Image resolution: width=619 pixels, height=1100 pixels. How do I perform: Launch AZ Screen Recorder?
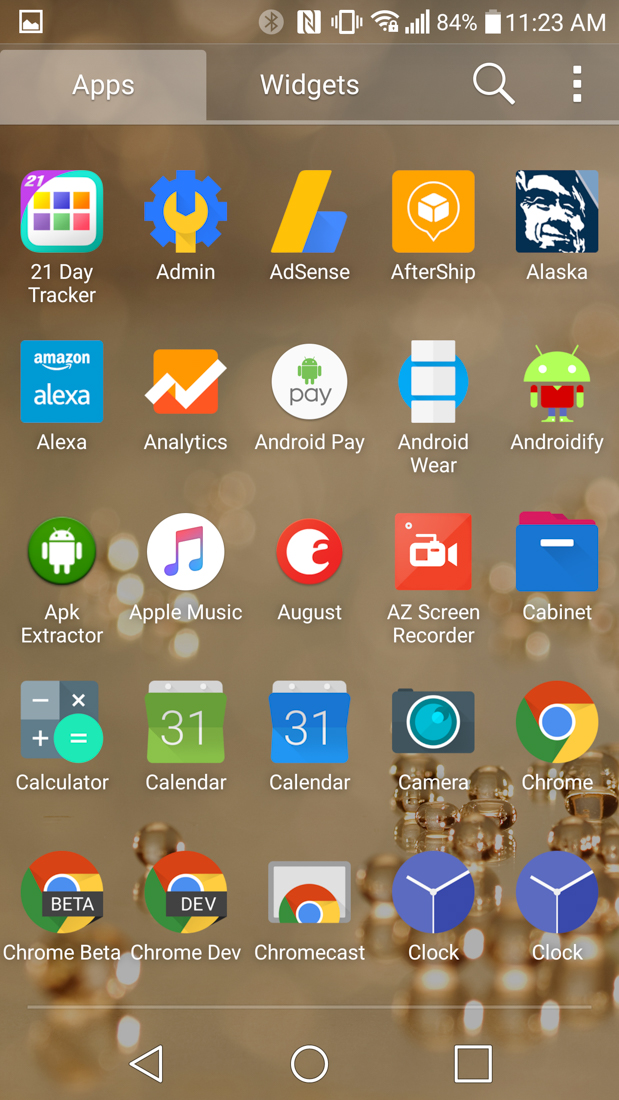[x=433, y=552]
